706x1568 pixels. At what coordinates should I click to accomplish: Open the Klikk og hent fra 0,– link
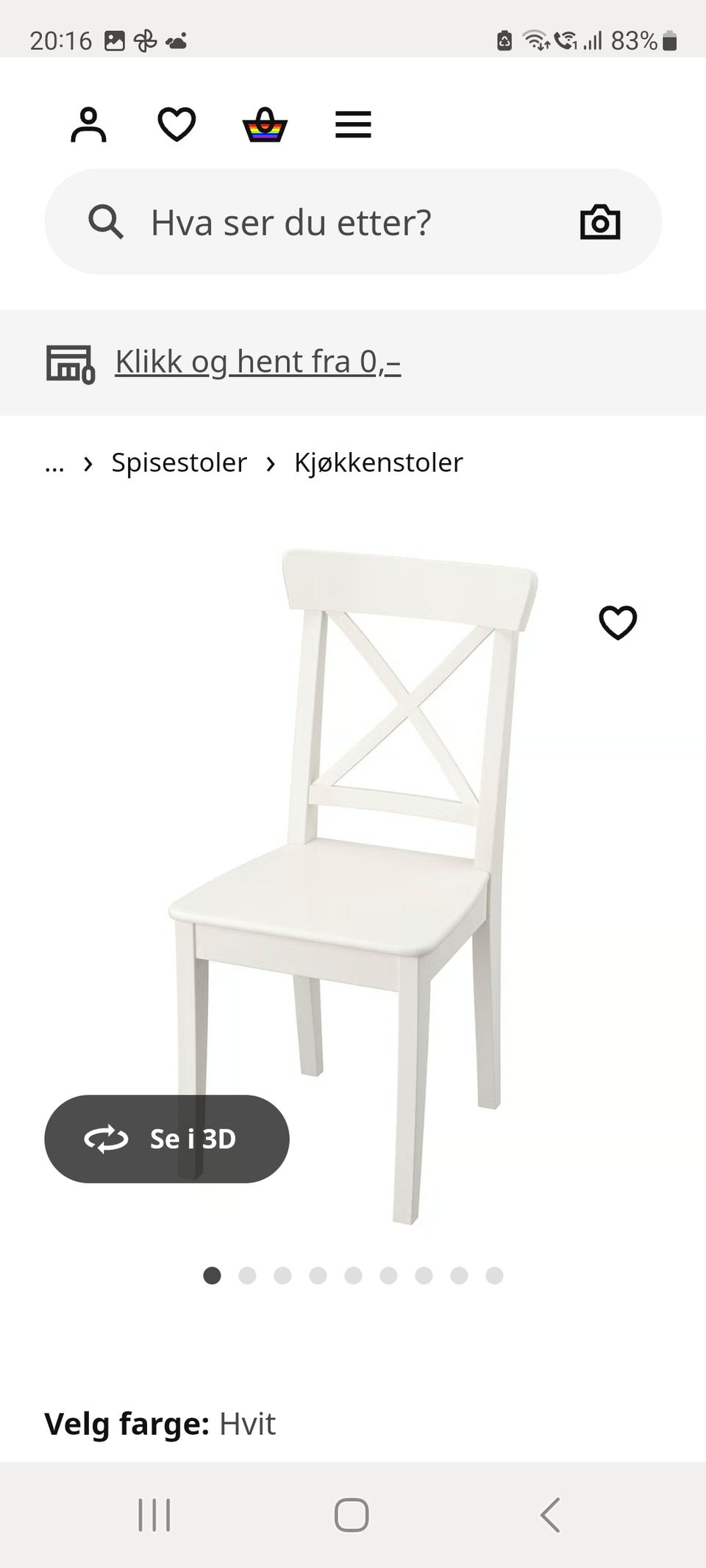(x=256, y=362)
